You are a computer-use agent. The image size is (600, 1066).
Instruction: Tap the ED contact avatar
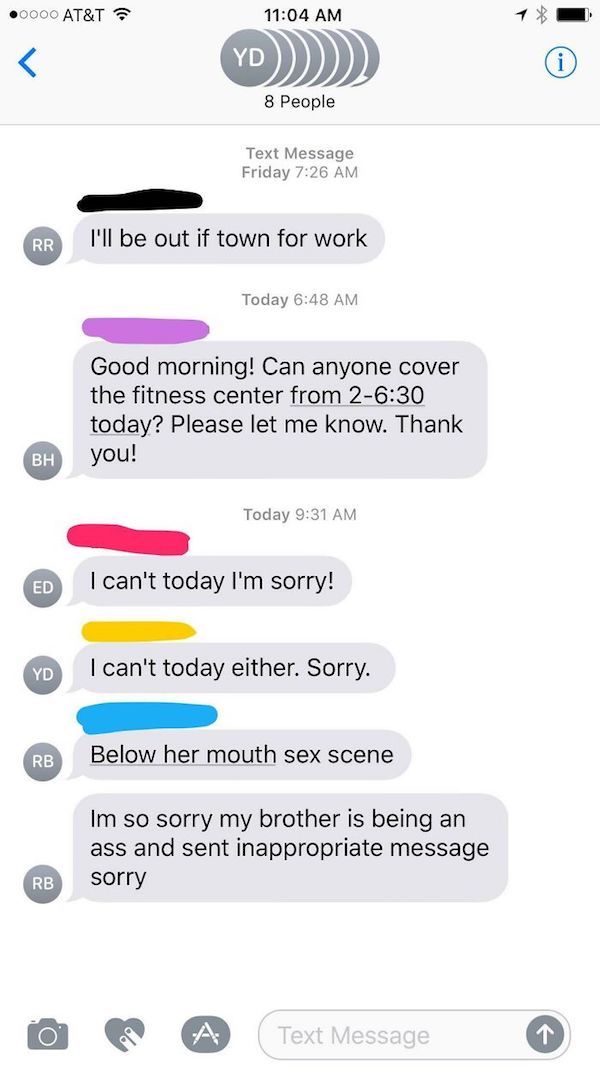(x=44, y=588)
